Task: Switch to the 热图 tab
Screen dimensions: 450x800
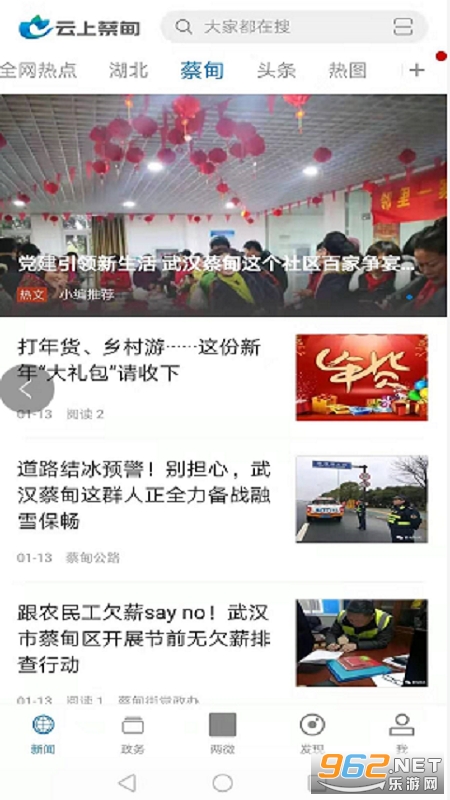Action: tap(347, 70)
